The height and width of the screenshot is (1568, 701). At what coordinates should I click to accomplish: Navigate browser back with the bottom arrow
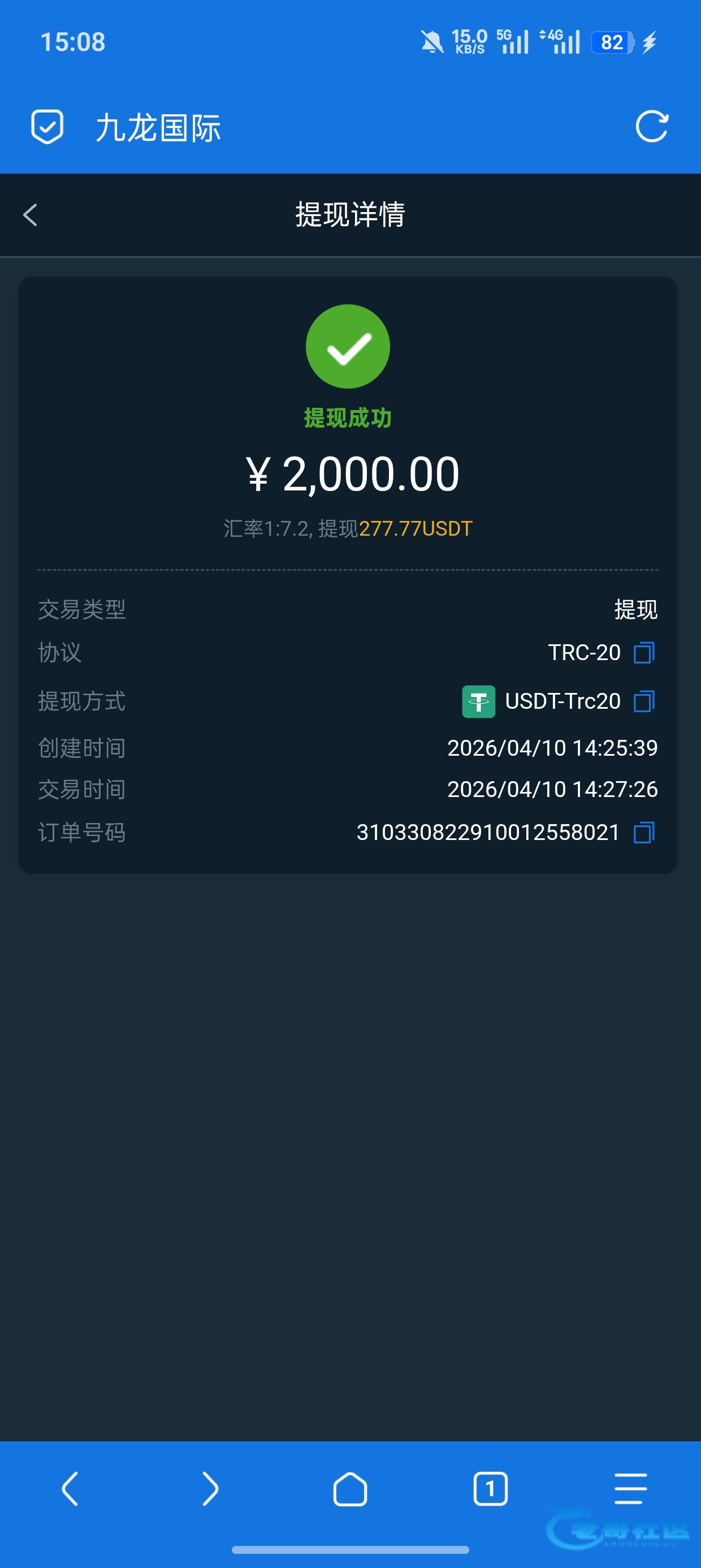click(x=70, y=1489)
